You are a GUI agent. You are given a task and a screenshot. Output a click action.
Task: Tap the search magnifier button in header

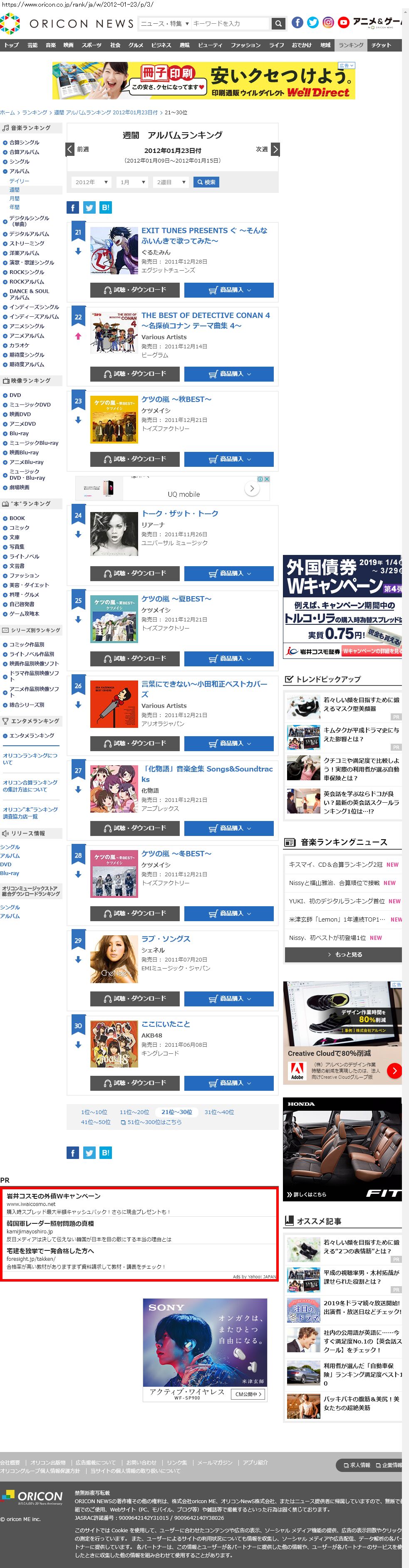tap(278, 24)
